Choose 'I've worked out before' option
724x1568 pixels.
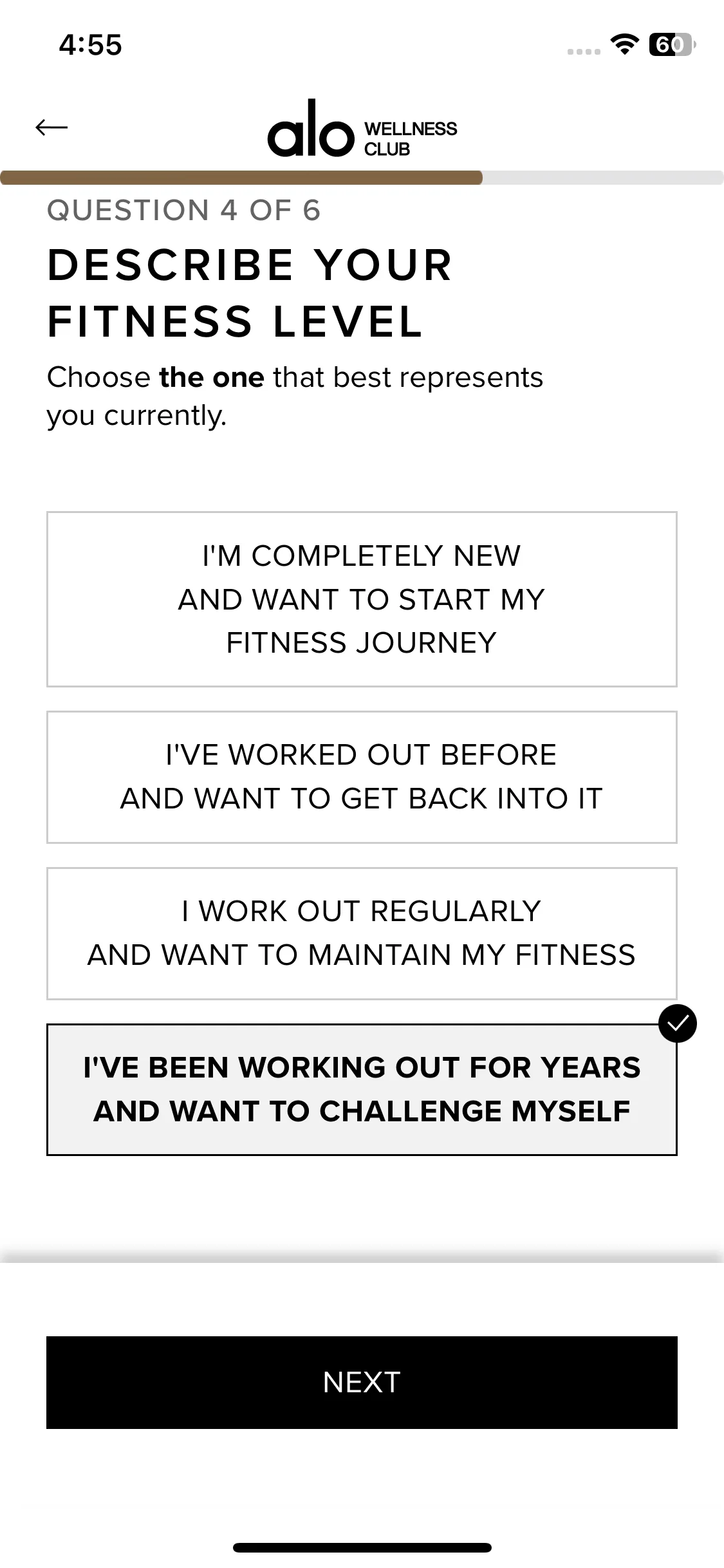click(362, 777)
